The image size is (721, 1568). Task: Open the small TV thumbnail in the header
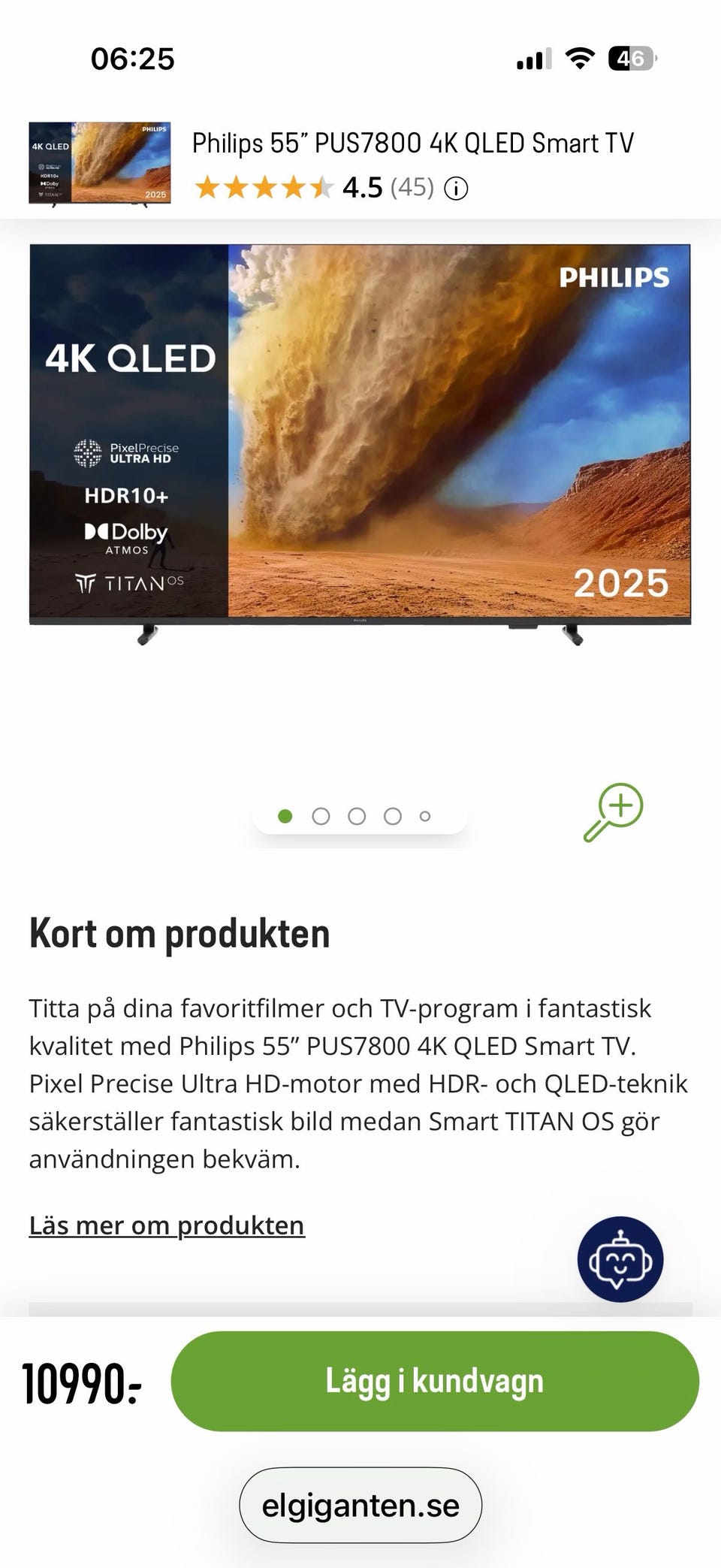click(x=100, y=164)
